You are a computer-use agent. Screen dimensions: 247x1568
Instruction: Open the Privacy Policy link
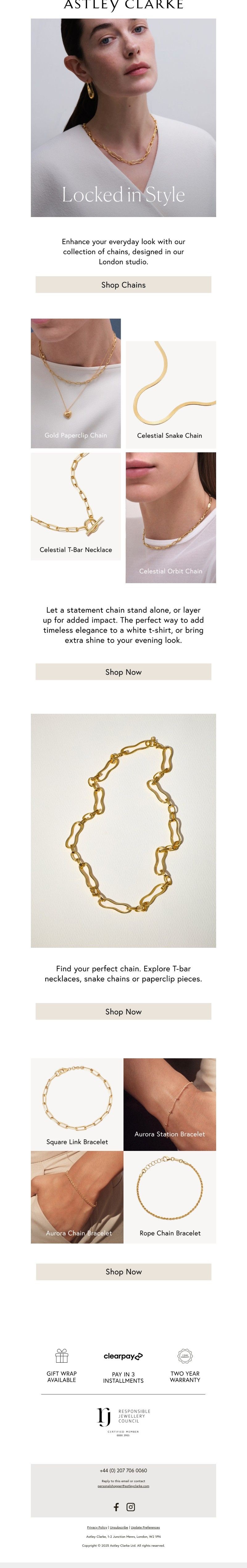point(97,1527)
